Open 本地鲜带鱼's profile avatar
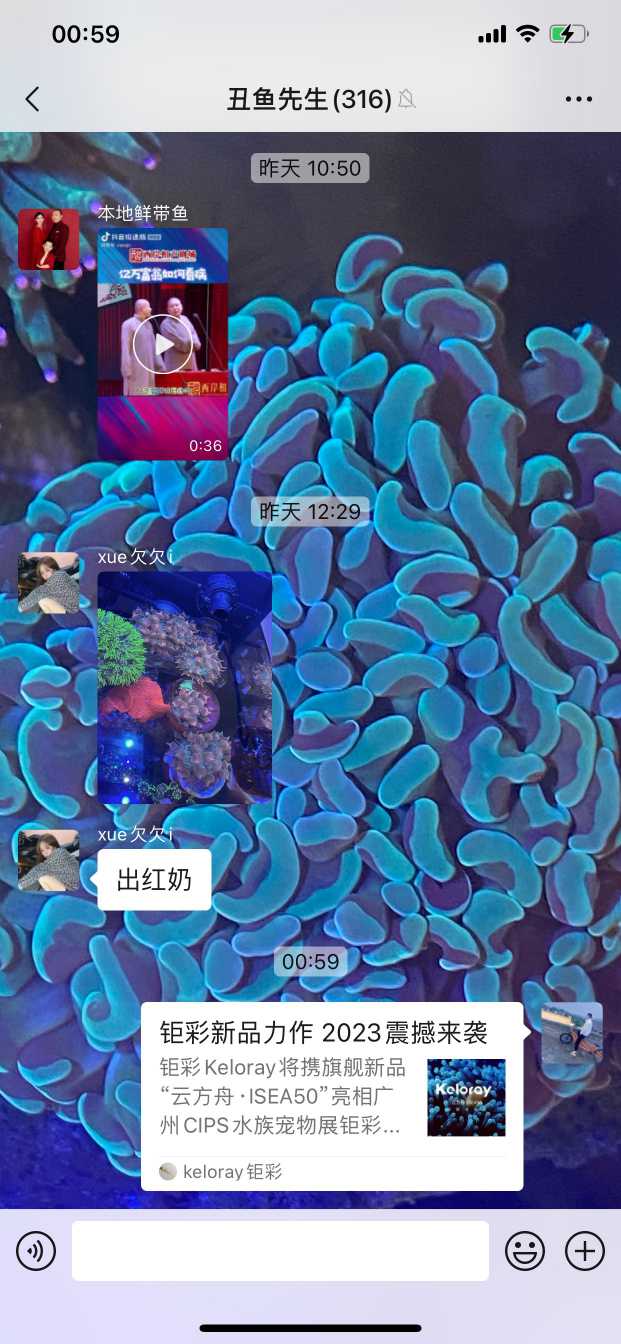621x1344 pixels. coord(48,240)
